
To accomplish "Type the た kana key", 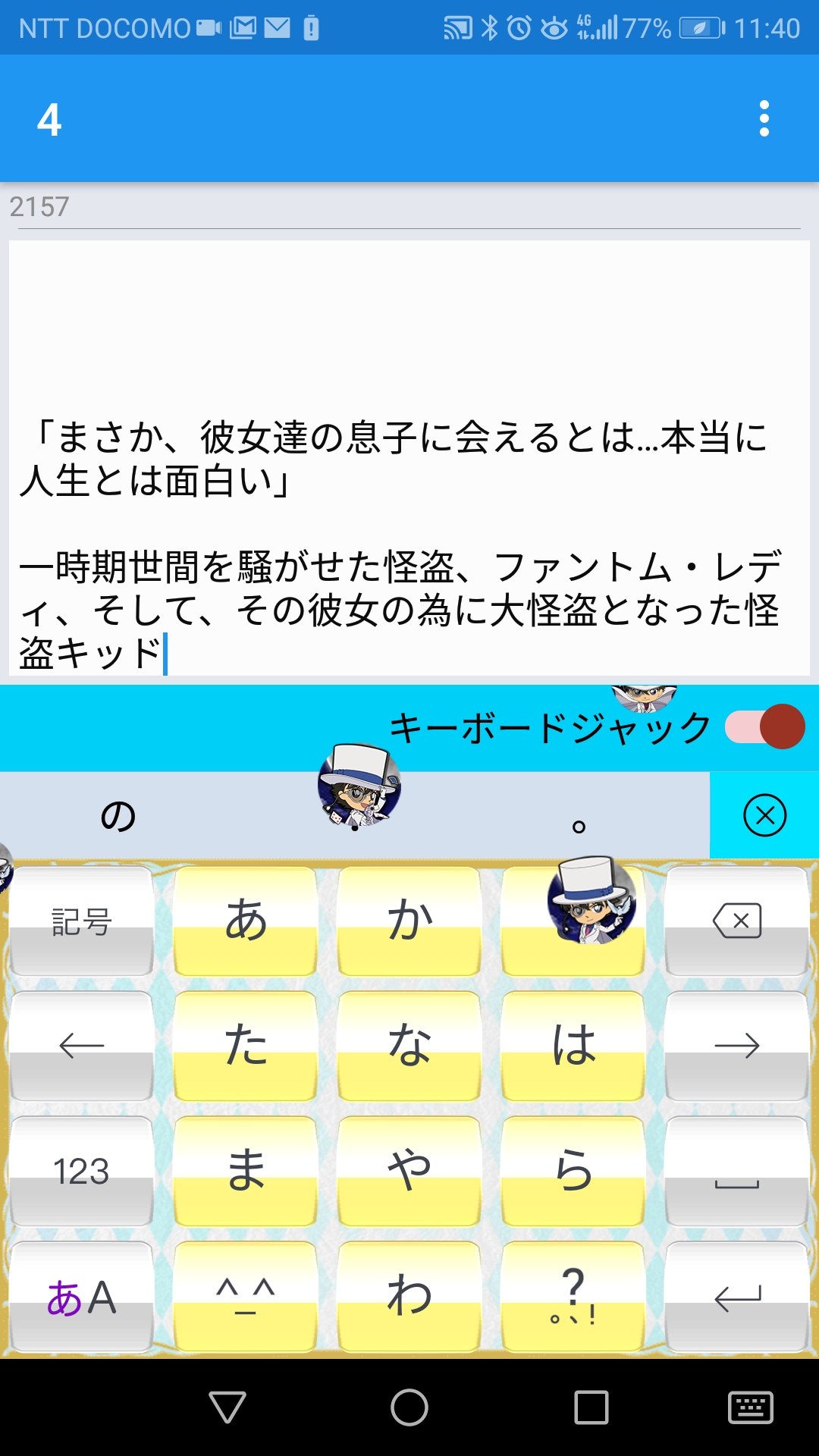I will [x=245, y=1046].
